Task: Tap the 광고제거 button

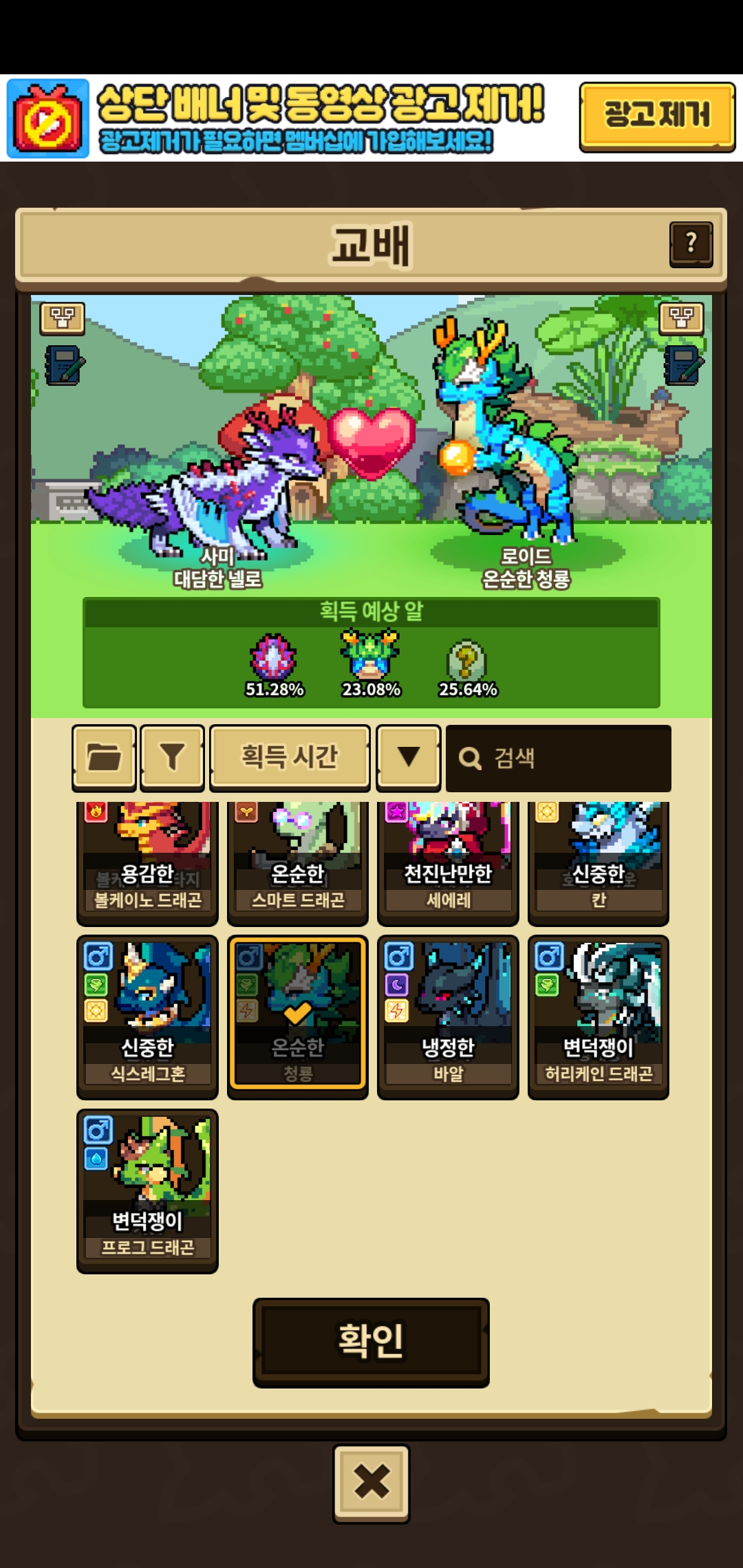Action: click(657, 116)
